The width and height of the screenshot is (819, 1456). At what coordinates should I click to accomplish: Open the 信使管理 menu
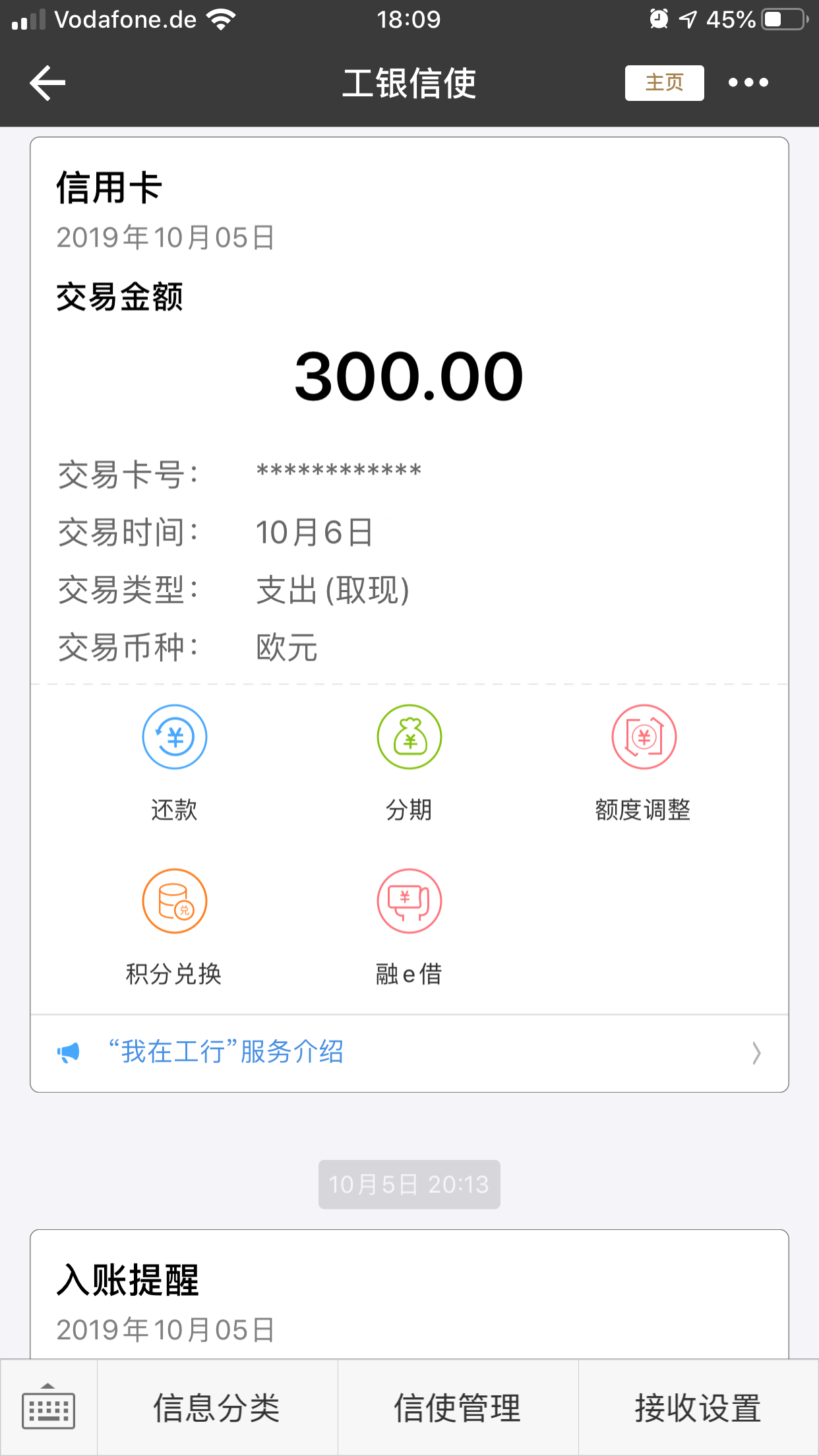tap(458, 1408)
